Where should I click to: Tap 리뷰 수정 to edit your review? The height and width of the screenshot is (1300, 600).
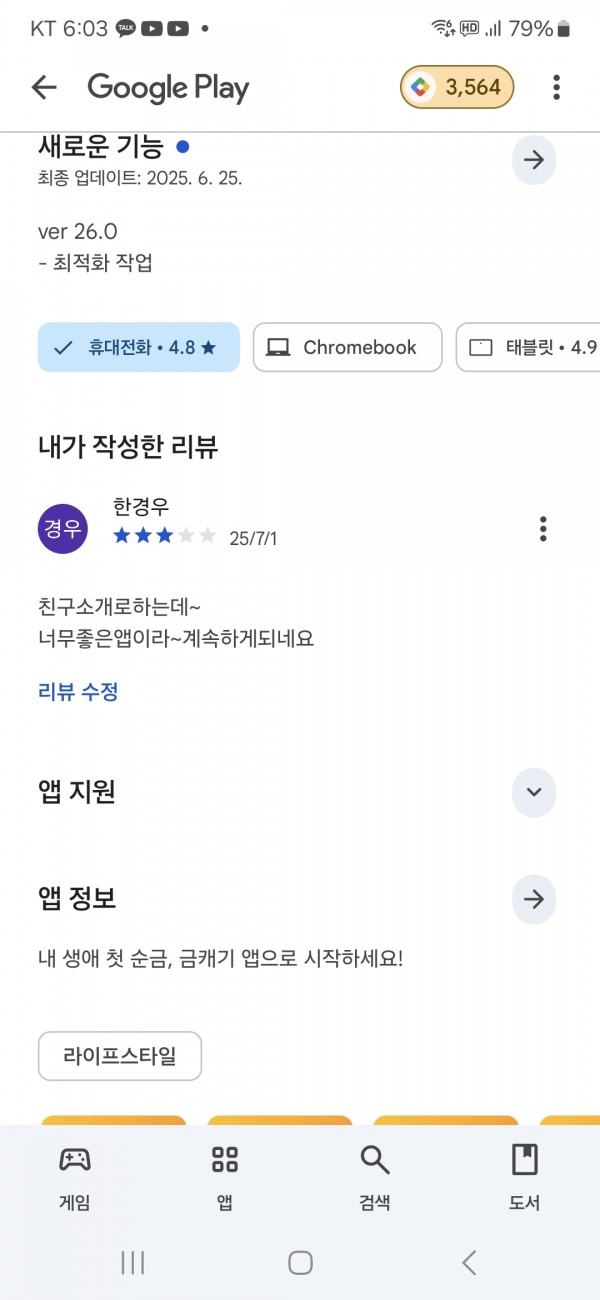[78, 691]
